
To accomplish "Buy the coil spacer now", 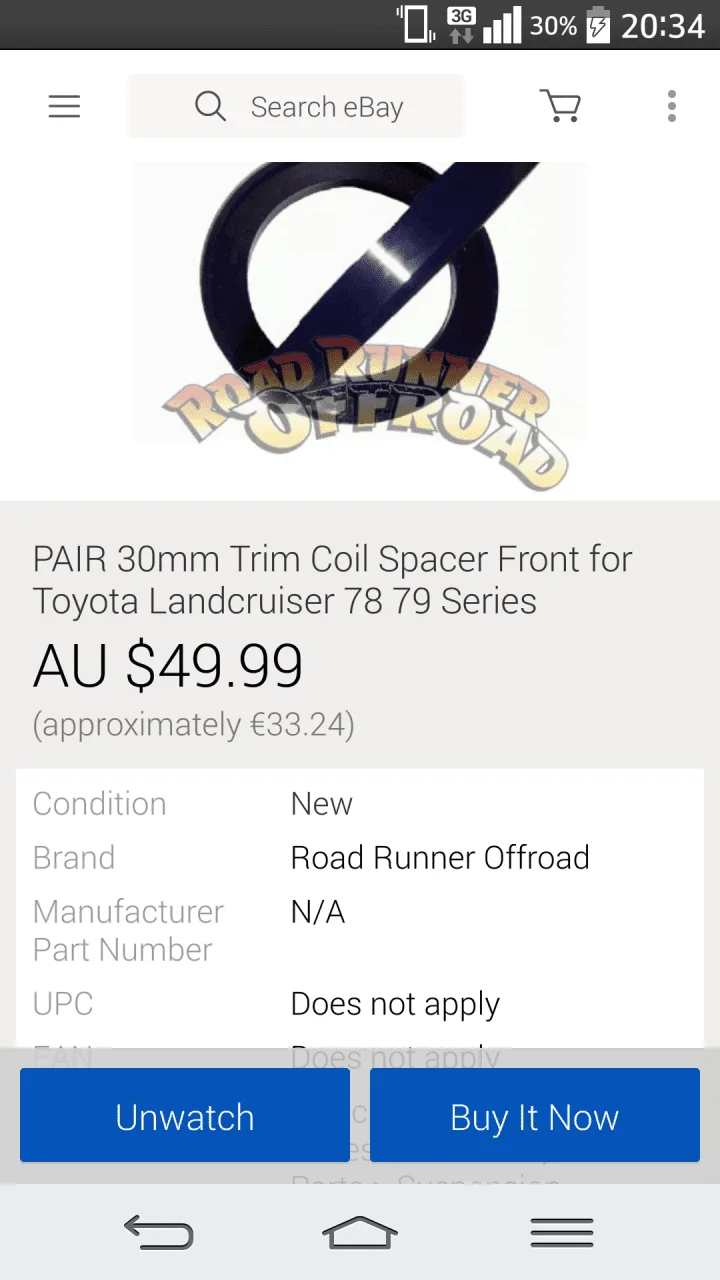I will click(534, 1116).
